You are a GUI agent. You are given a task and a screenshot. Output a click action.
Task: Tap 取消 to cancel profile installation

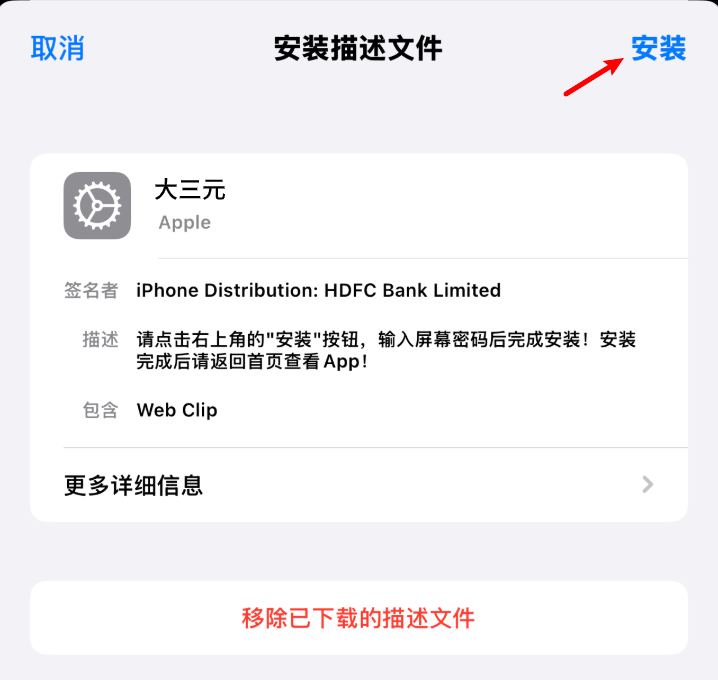point(57,48)
